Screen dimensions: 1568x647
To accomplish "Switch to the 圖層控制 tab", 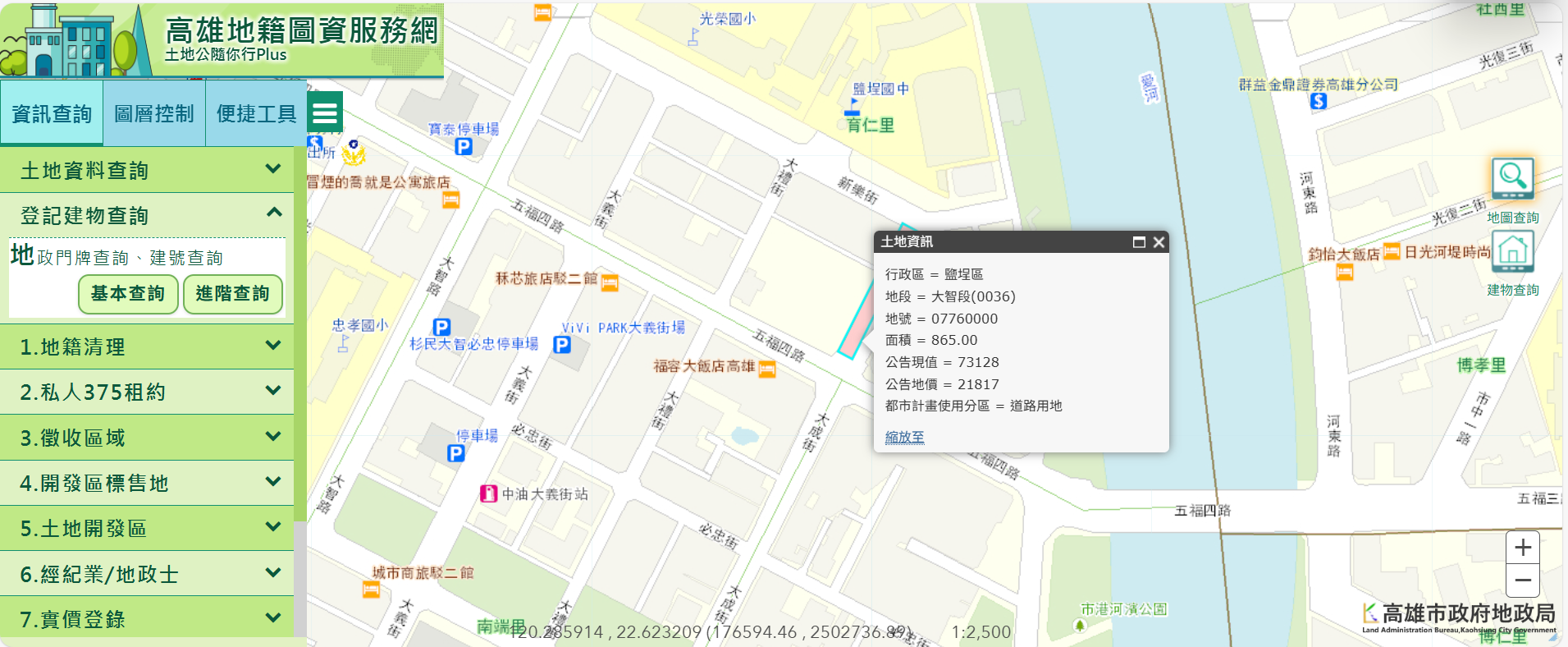I will pyautogui.click(x=153, y=113).
